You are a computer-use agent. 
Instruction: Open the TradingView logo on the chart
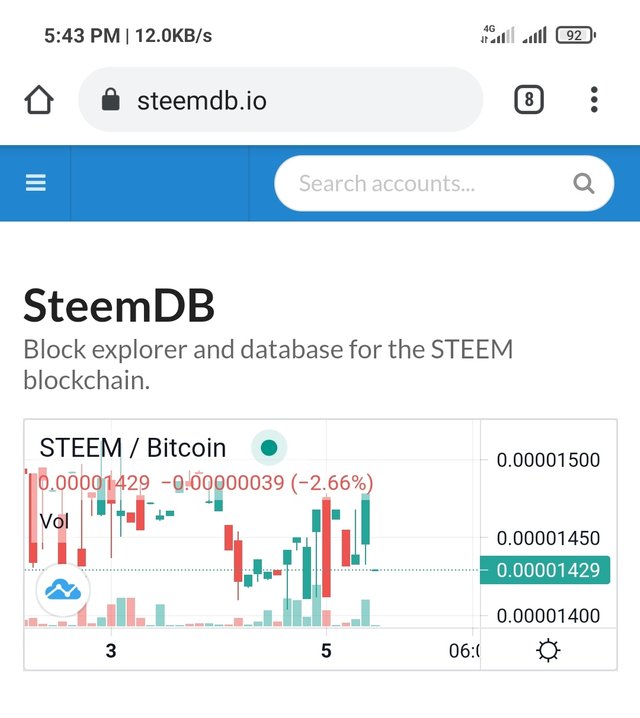pos(63,590)
